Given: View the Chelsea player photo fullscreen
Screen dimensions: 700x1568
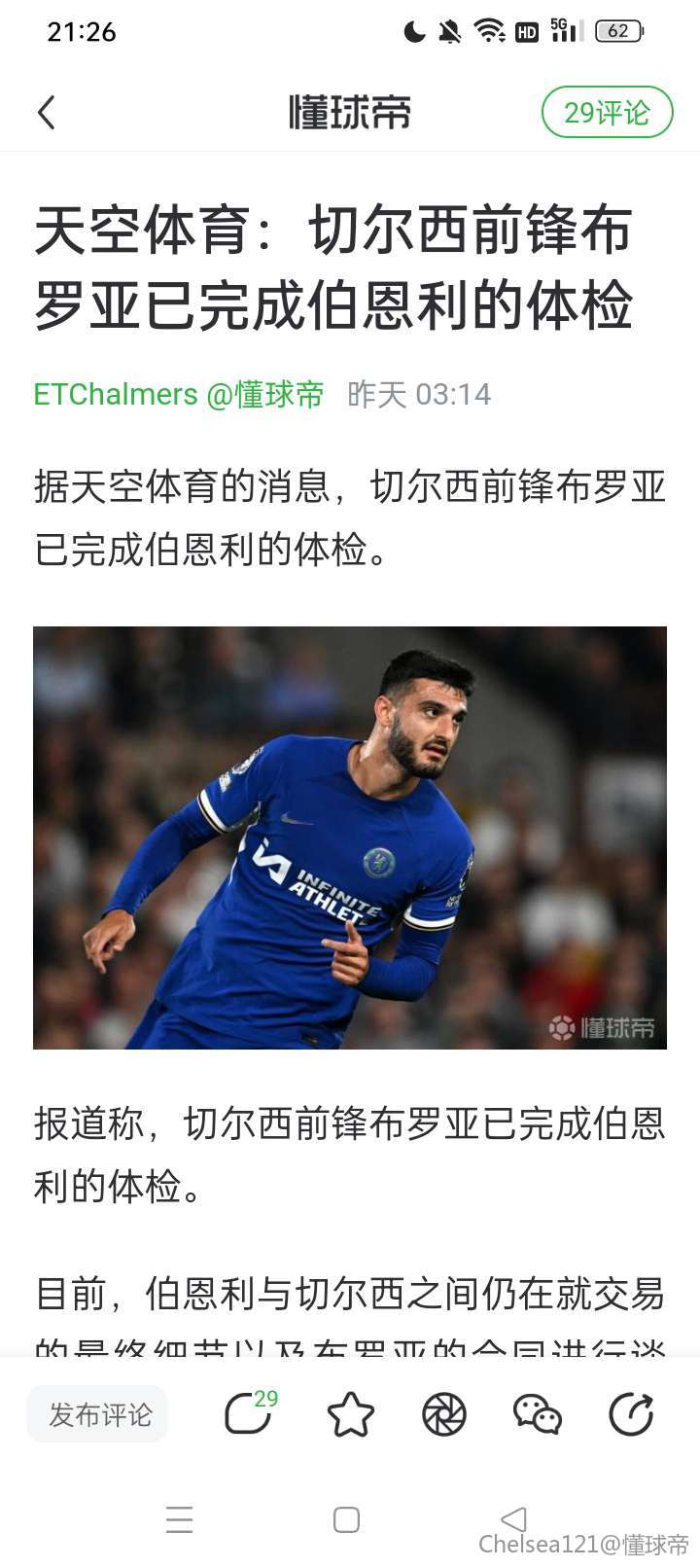Looking at the screenshot, I should 350,837.
